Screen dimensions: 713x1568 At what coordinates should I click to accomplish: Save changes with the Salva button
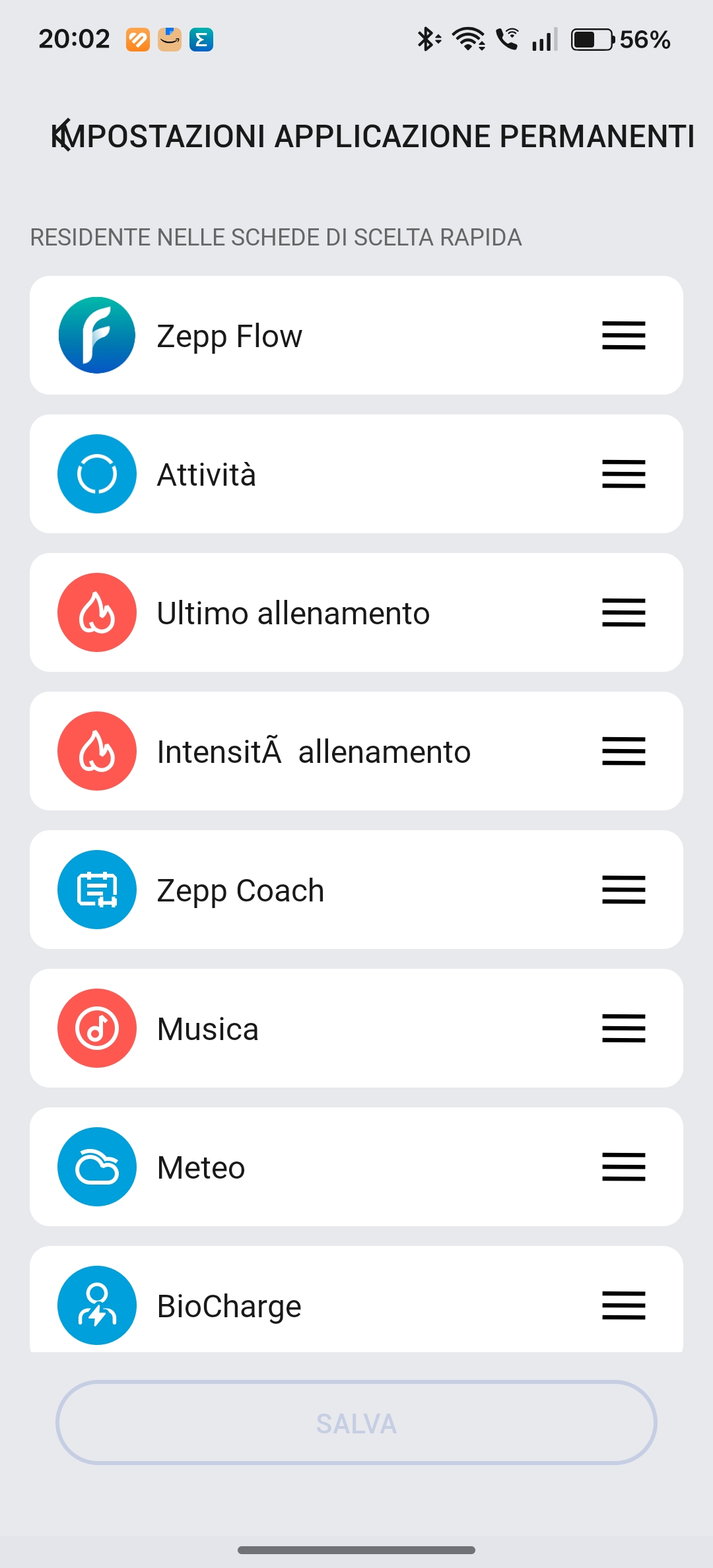[356, 1423]
